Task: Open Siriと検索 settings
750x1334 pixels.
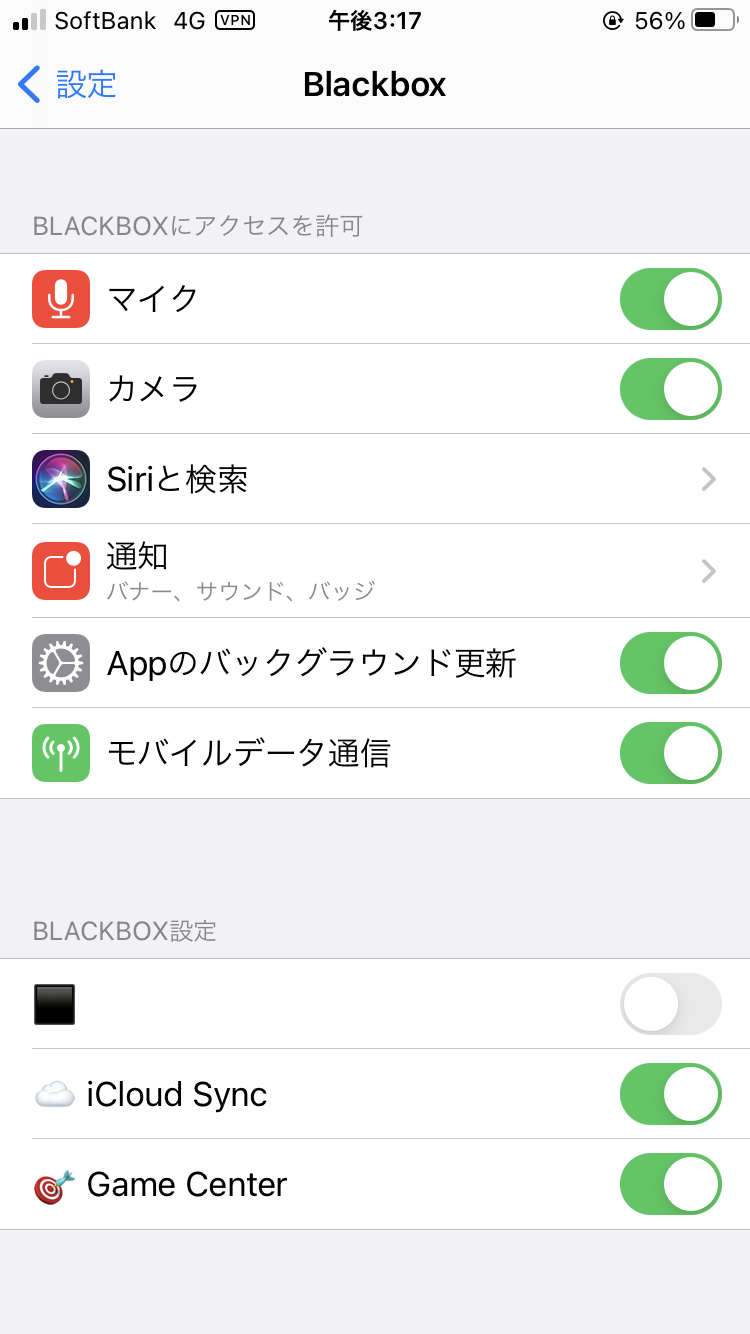Action: click(375, 479)
